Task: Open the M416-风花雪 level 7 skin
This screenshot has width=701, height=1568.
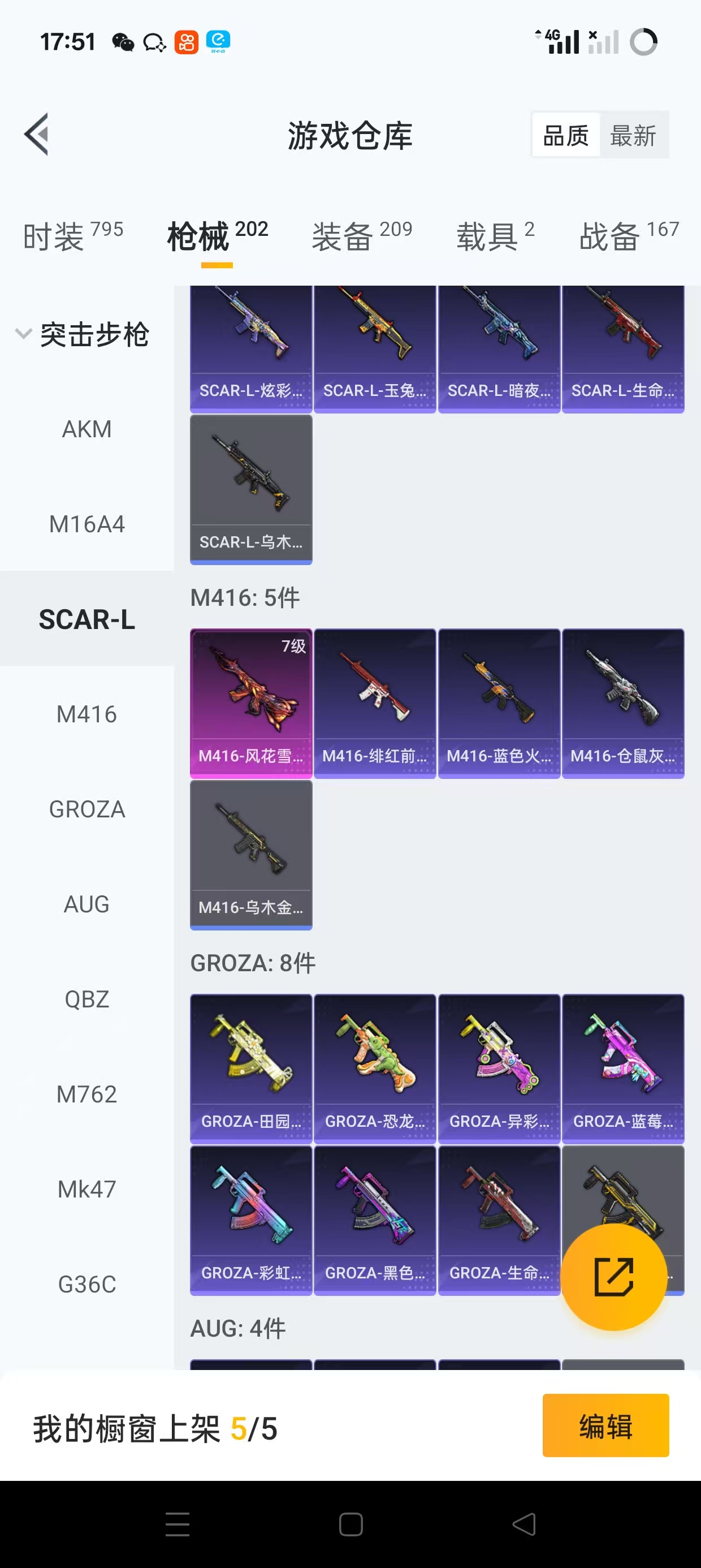Action: tap(250, 703)
